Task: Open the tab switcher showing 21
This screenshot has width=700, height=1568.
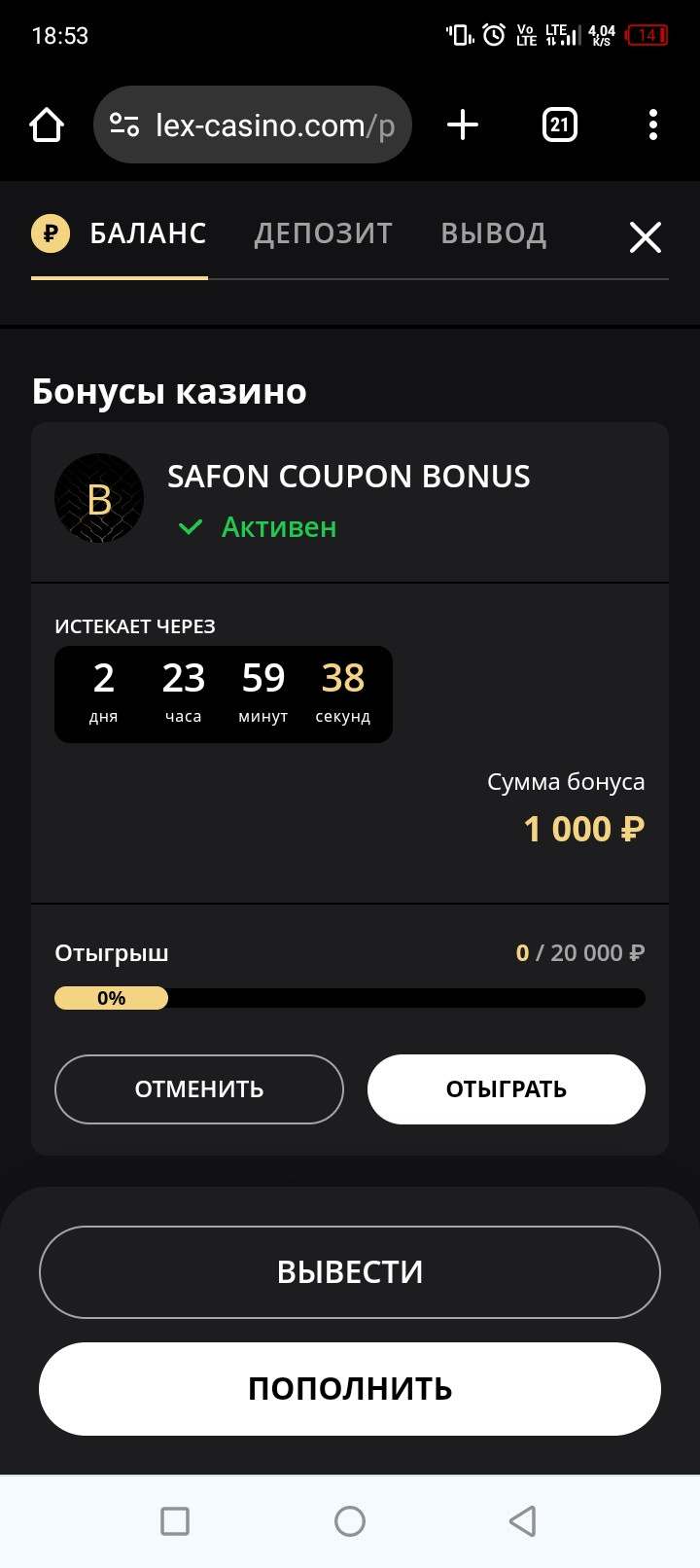Action: click(559, 125)
